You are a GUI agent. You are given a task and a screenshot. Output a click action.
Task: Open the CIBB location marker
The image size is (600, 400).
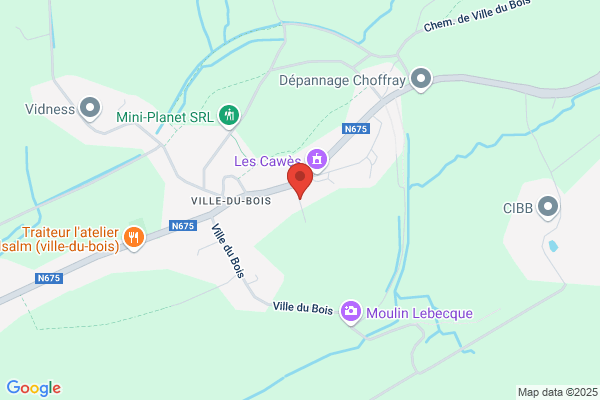pyautogui.click(x=548, y=207)
